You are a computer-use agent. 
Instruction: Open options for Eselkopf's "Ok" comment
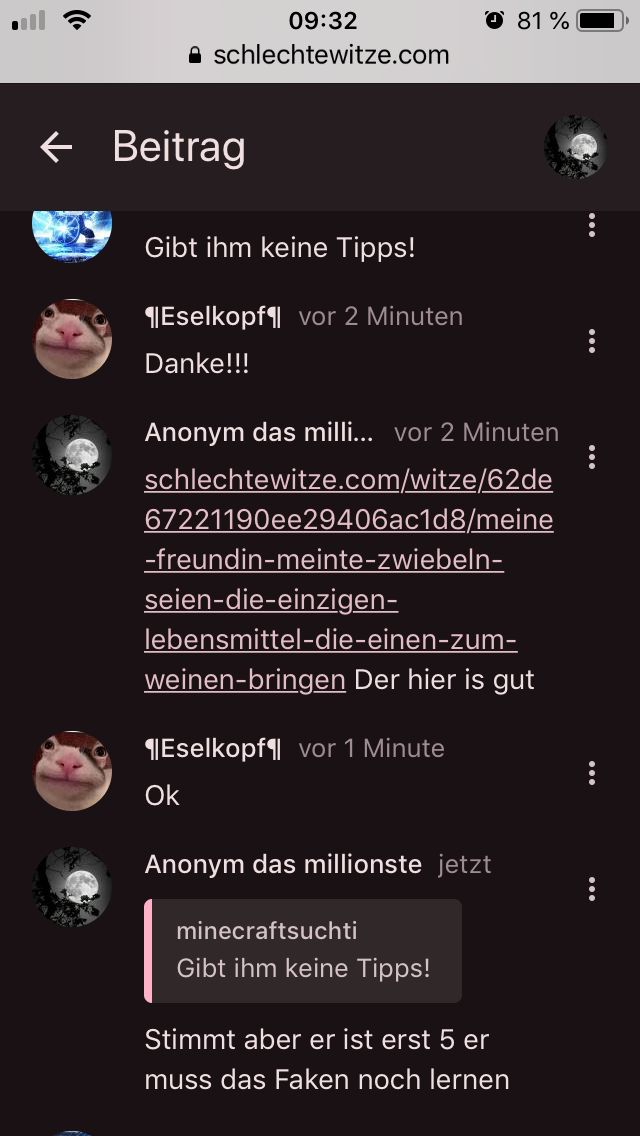(x=592, y=773)
